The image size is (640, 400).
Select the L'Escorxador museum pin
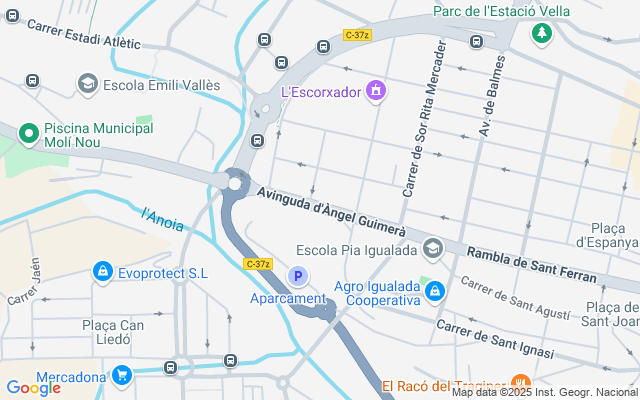(x=376, y=92)
